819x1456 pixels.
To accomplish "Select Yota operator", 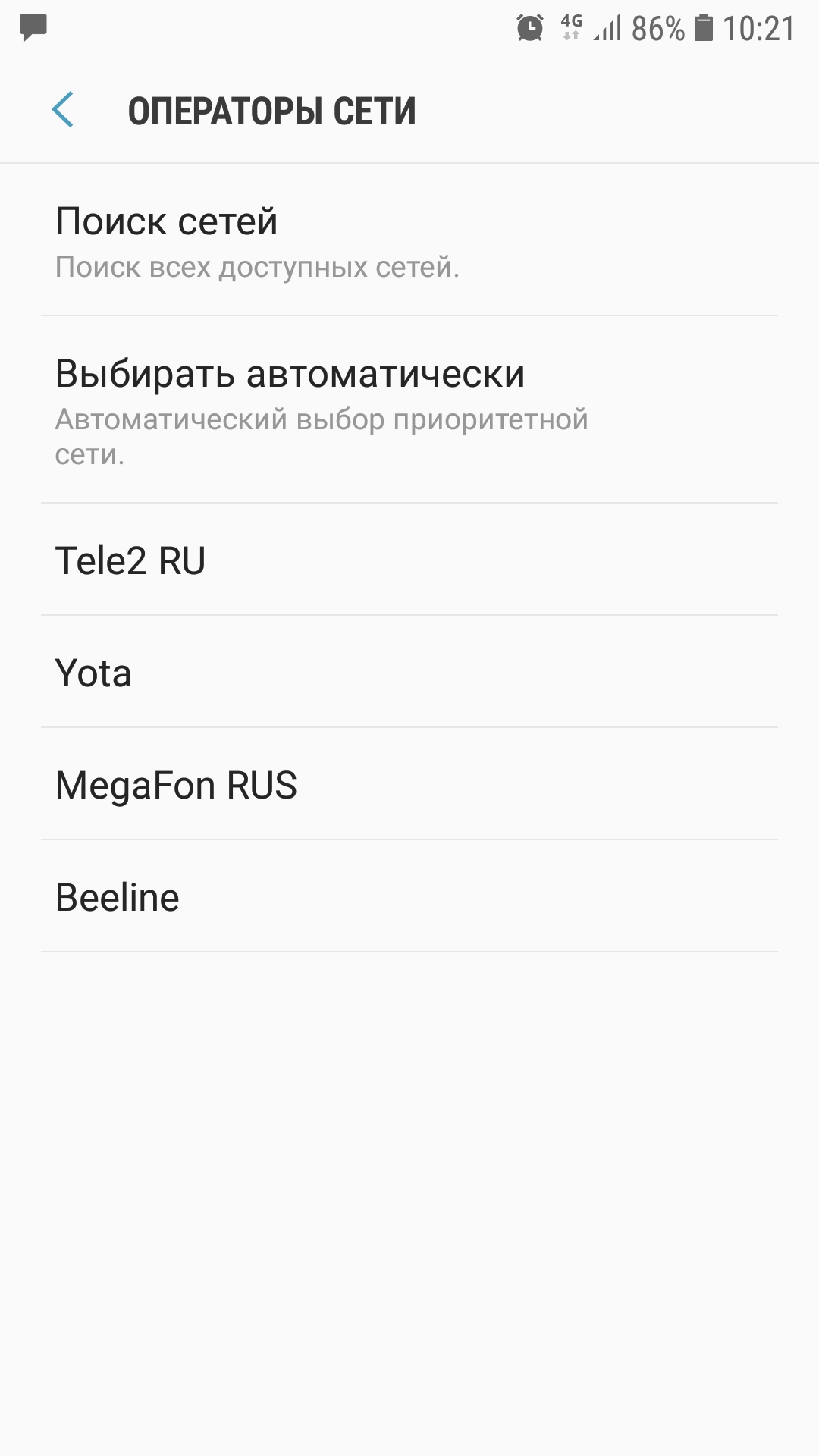I will (x=409, y=673).
